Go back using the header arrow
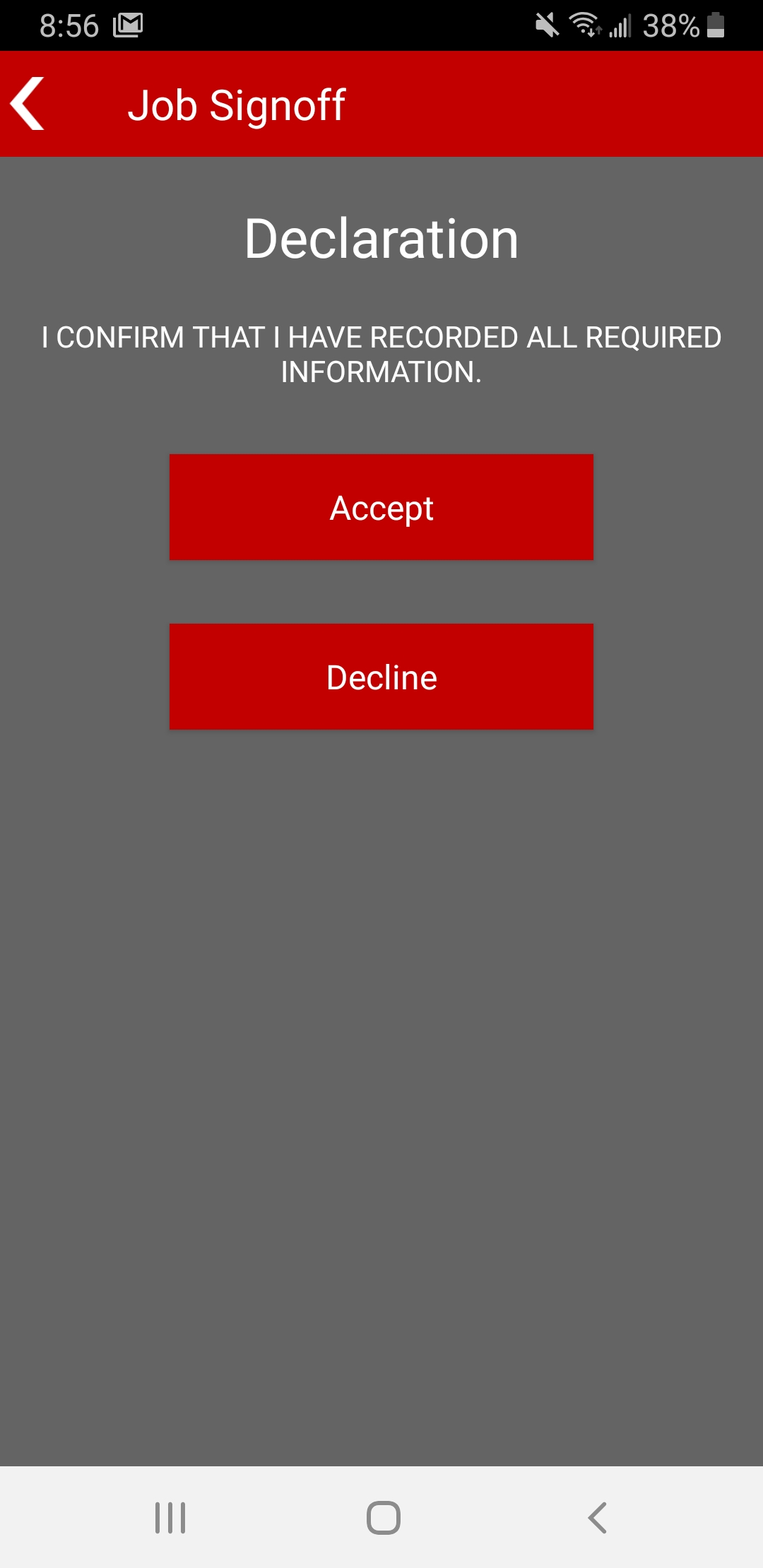 (x=28, y=104)
